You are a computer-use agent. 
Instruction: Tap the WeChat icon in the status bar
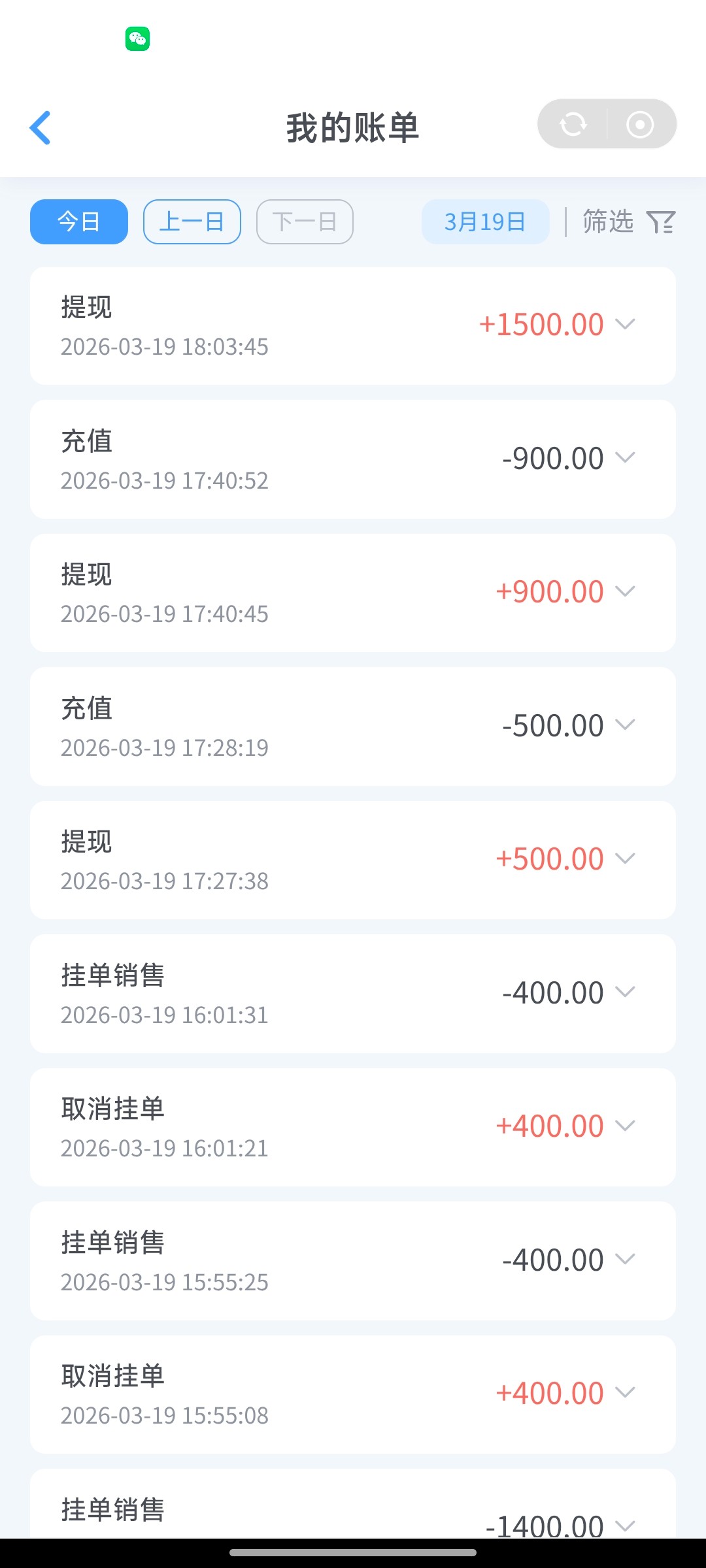(x=138, y=39)
